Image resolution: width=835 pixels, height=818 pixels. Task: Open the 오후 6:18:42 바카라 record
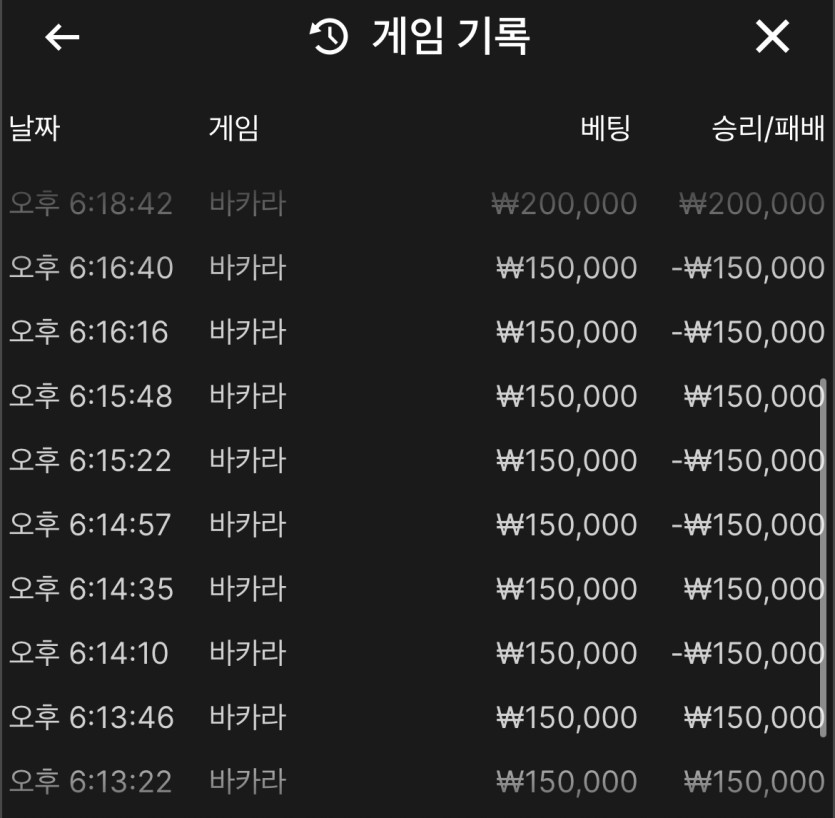[416, 204]
